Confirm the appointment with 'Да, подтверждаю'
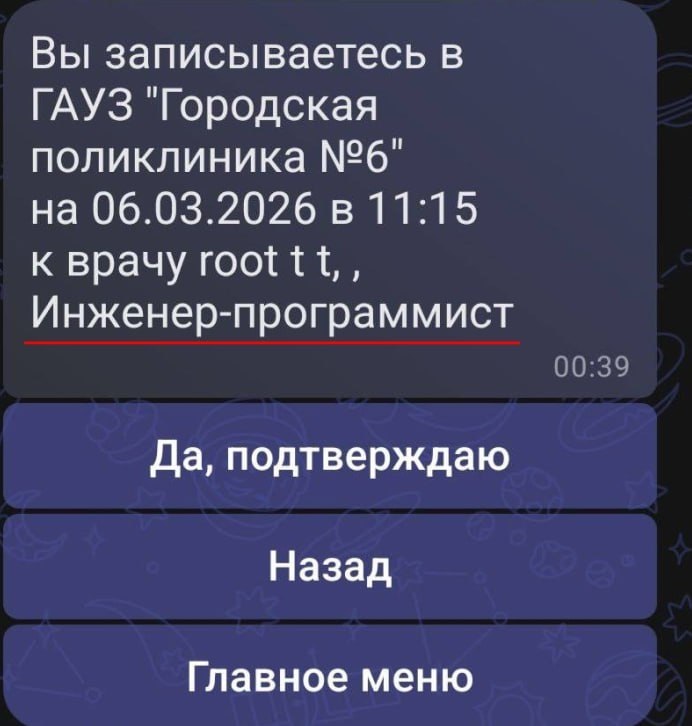Screen dimensions: 692x726 pos(330,457)
